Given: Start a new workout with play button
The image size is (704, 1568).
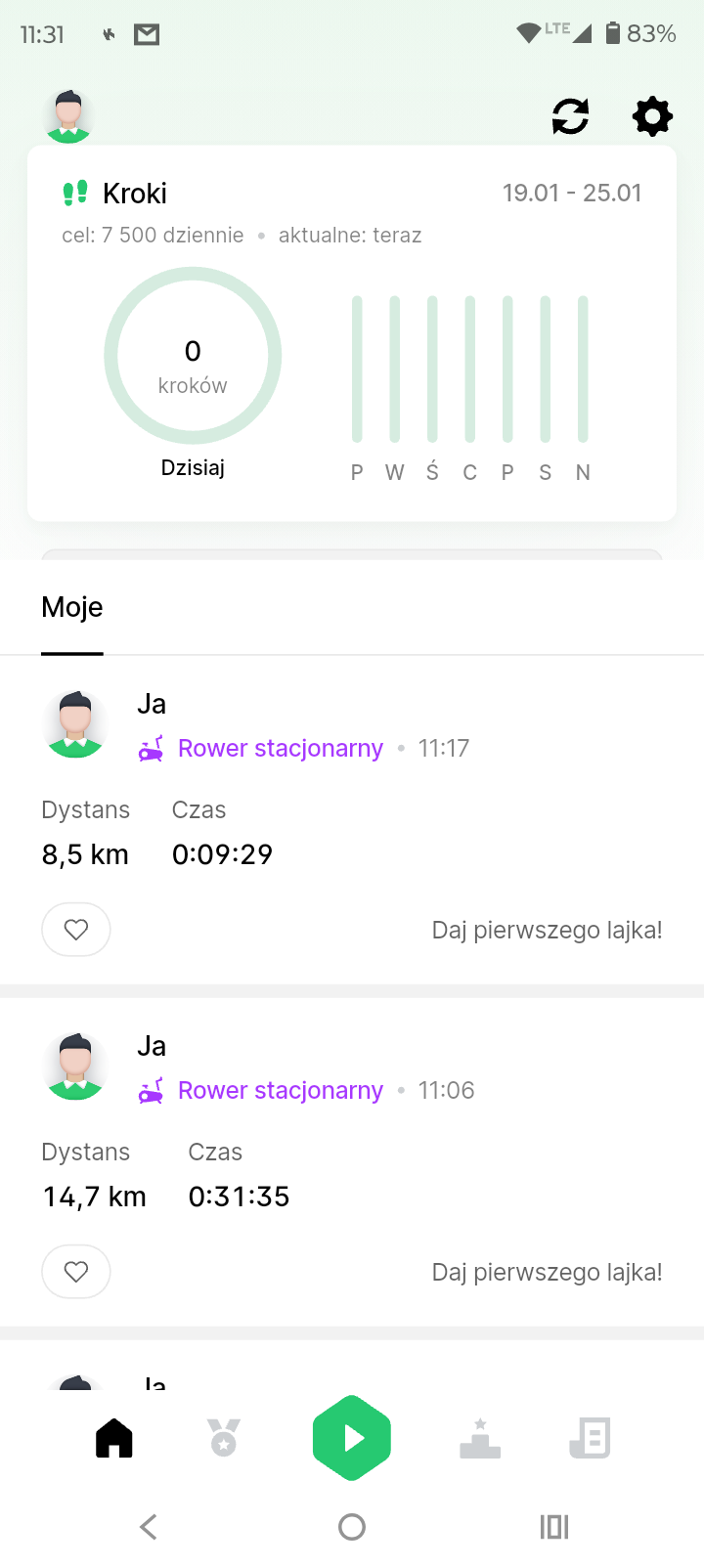Looking at the screenshot, I should [352, 1439].
